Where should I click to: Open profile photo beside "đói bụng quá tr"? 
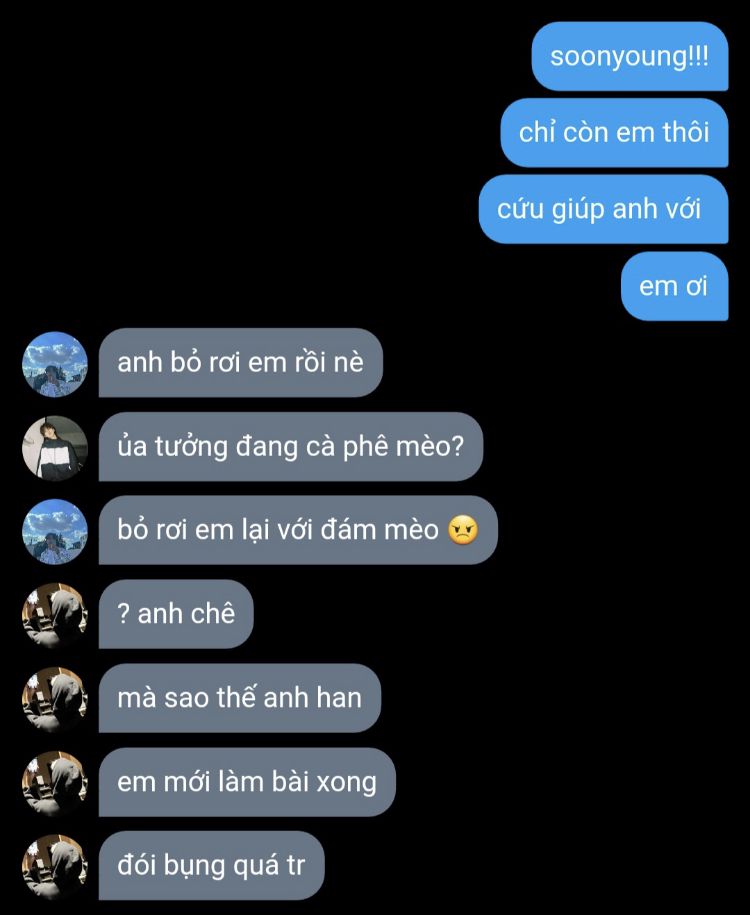55,866
